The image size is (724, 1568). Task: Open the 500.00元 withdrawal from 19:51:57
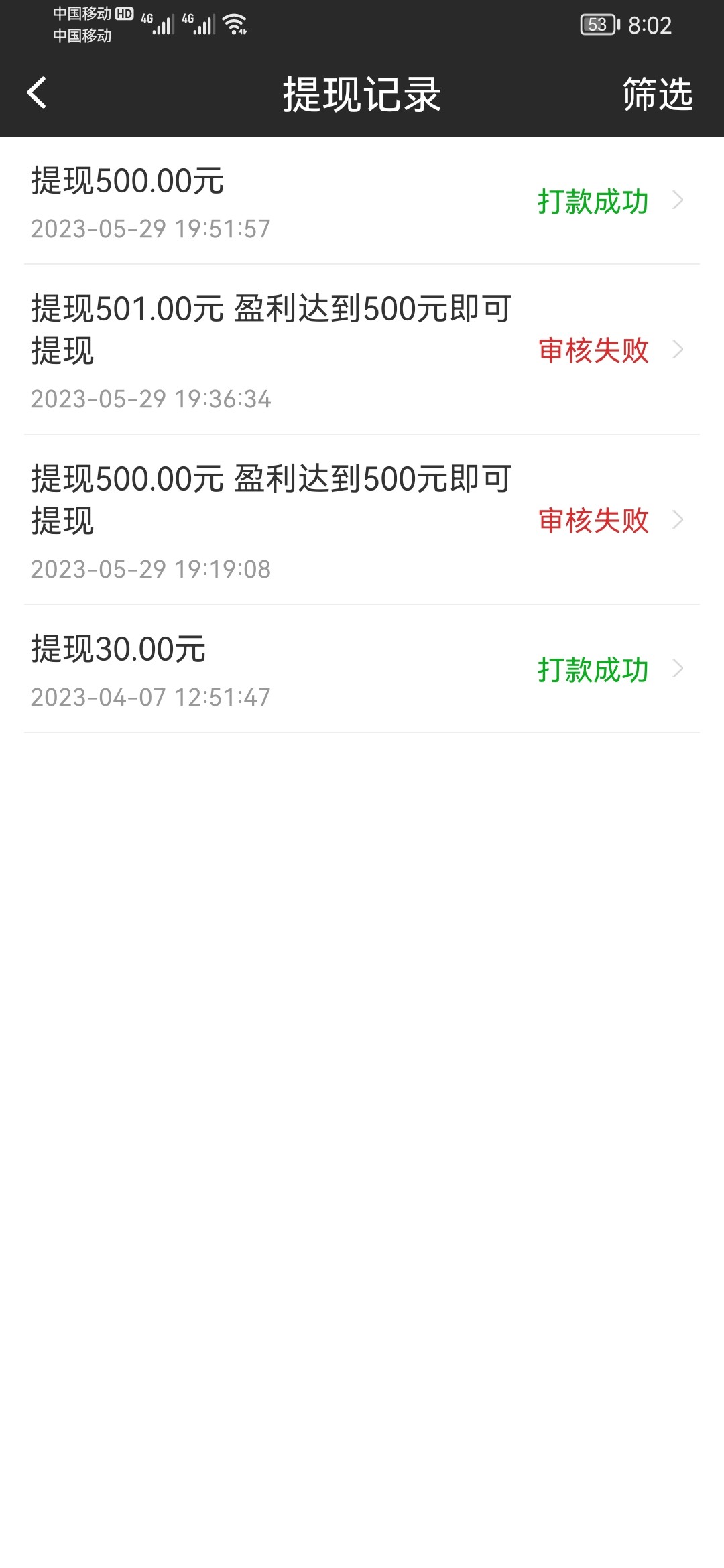tap(362, 201)
